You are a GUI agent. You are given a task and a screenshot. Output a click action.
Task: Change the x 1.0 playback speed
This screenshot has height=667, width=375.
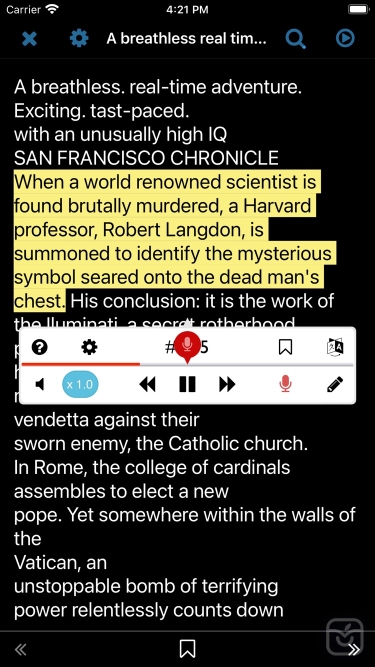pos(80,385)
